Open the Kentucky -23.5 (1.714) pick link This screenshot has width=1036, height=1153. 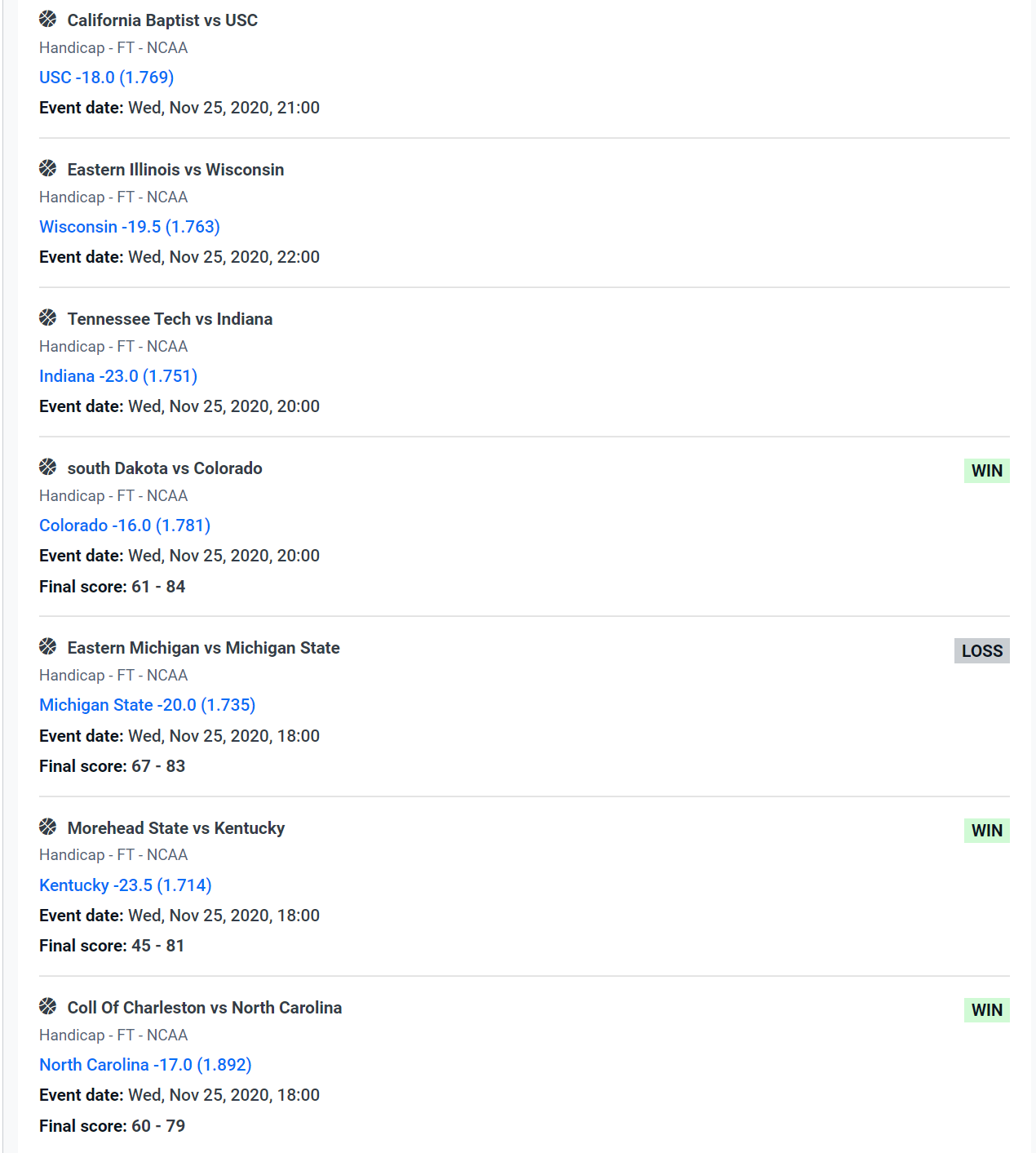point(125,885)
